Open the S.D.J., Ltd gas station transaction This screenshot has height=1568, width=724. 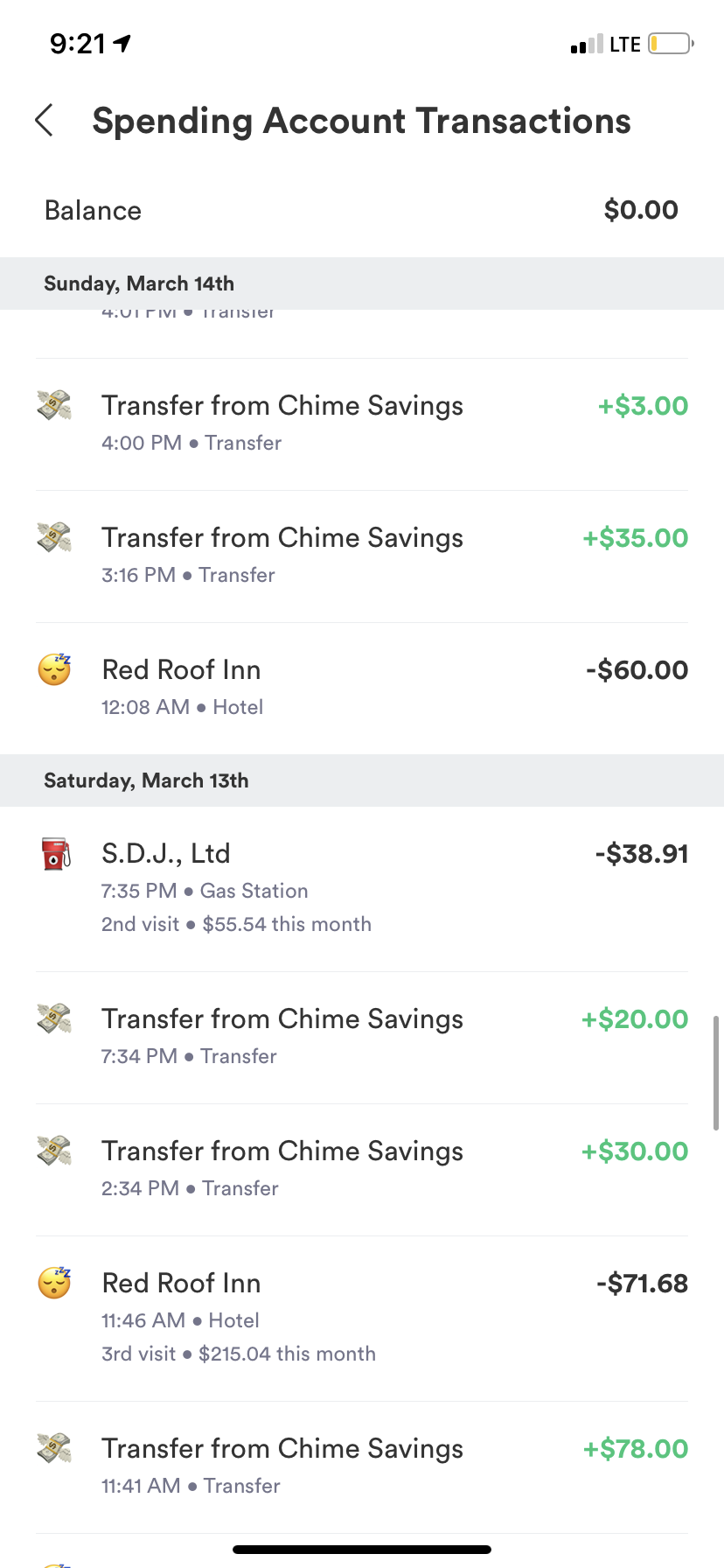click(362, 887)
